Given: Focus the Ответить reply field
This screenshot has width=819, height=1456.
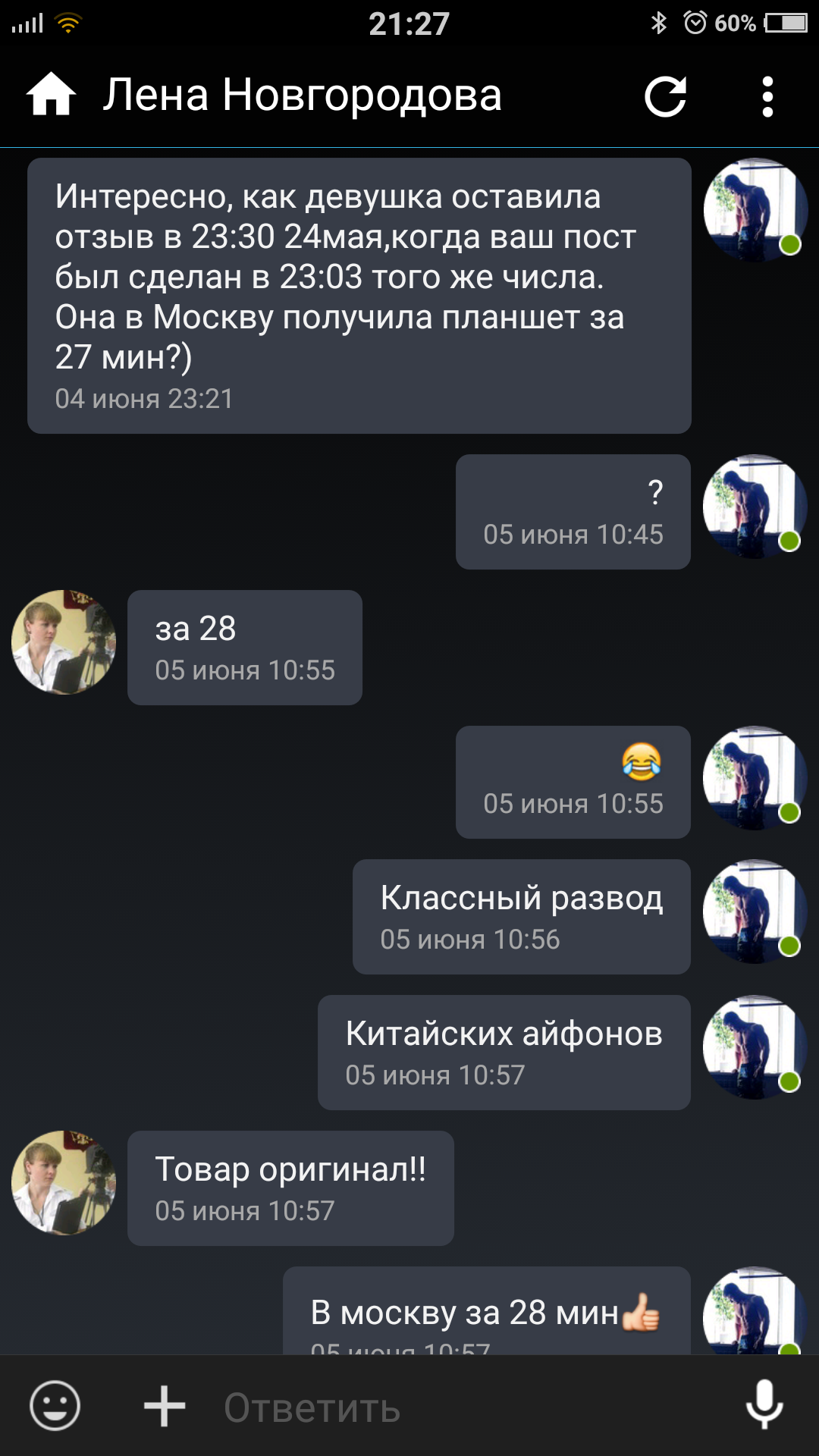Looking at the screenshot, I should (455, 1407).
